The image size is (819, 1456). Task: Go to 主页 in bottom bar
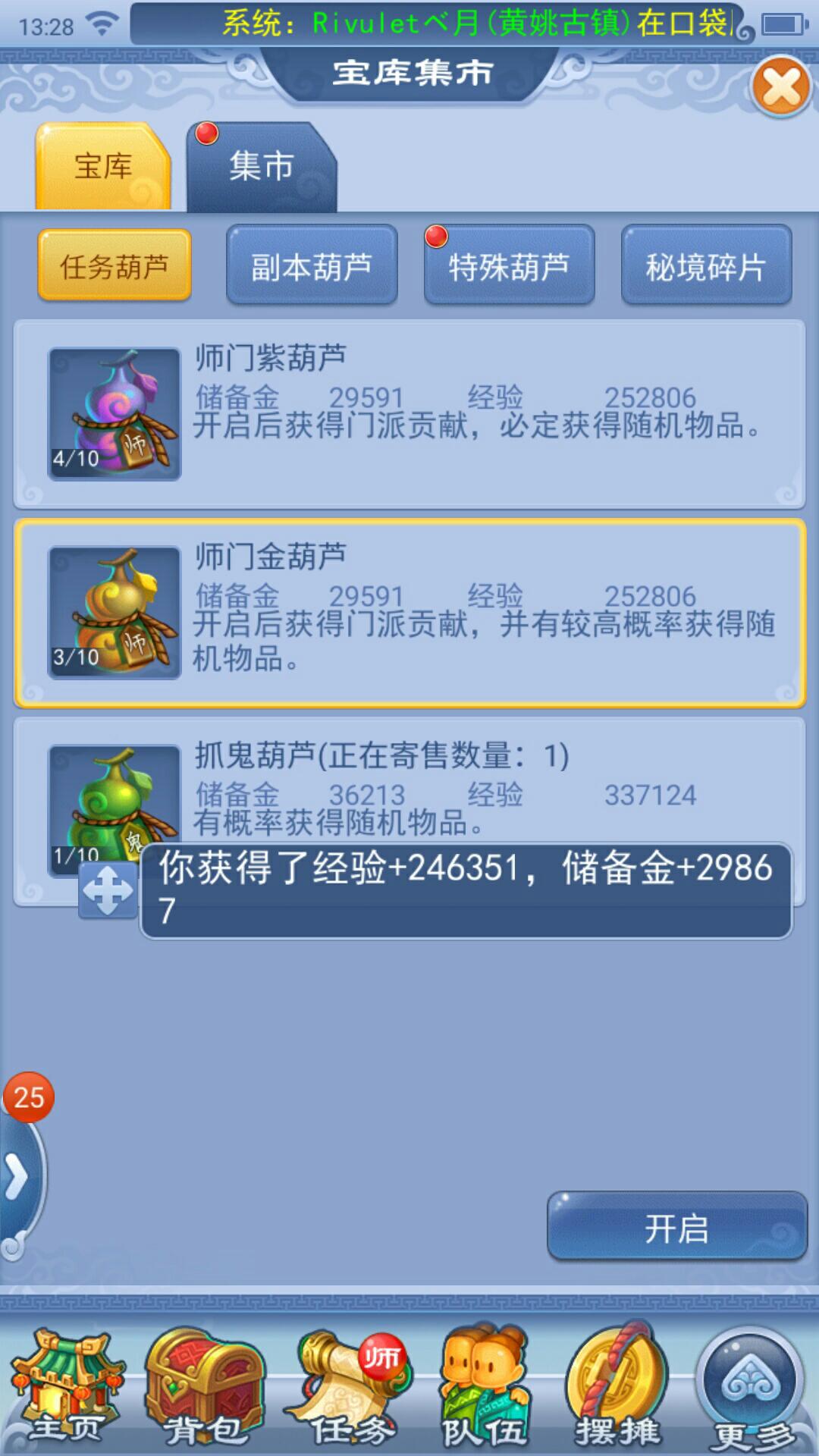coord(67,1388)
